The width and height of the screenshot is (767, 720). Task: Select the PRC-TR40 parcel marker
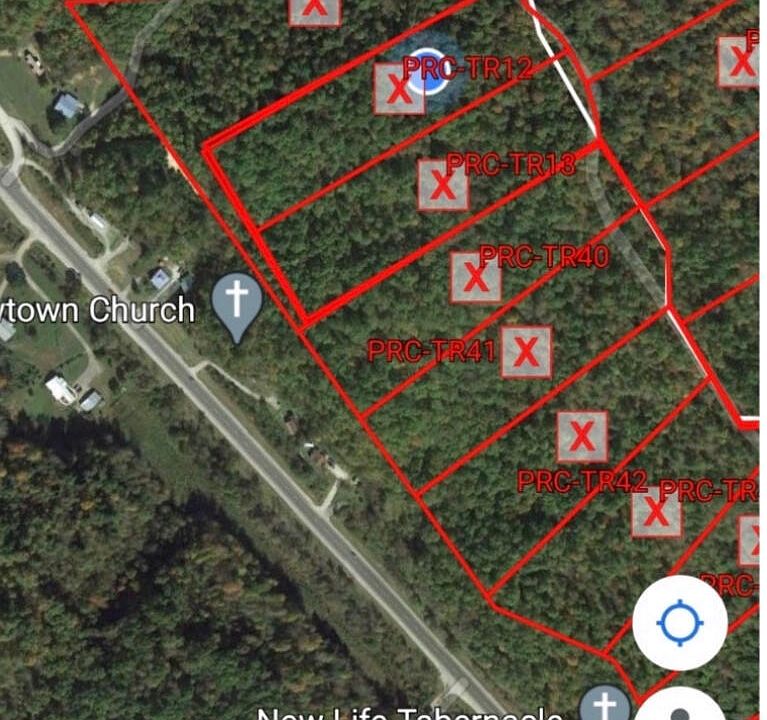click(476, 277)
